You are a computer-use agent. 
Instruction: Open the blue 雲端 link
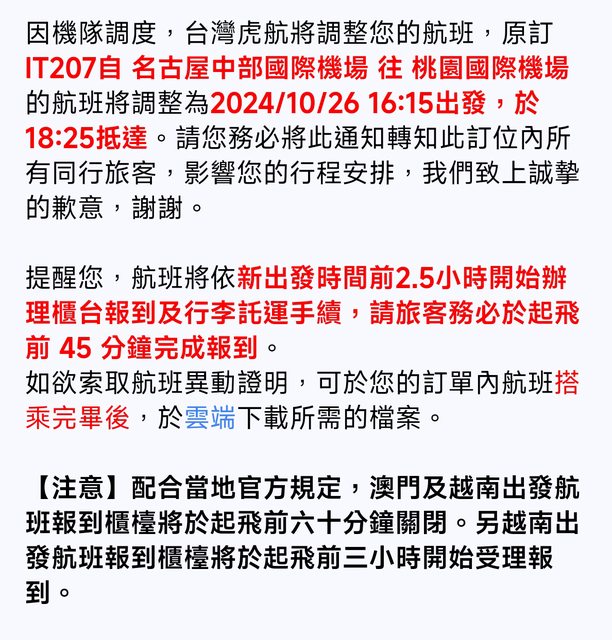pos(210,417)
